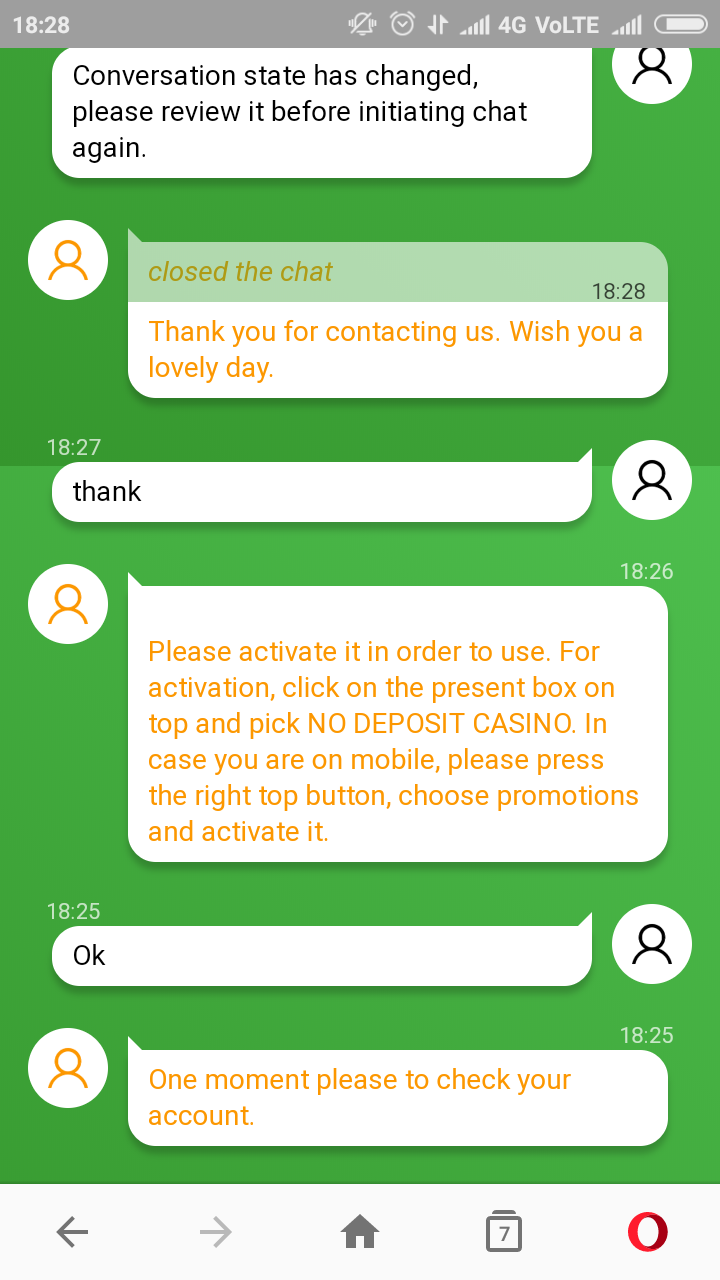Open the tab switcher showing 7 tabs
Viewport: 720px width, 1280px height.
504,1232
